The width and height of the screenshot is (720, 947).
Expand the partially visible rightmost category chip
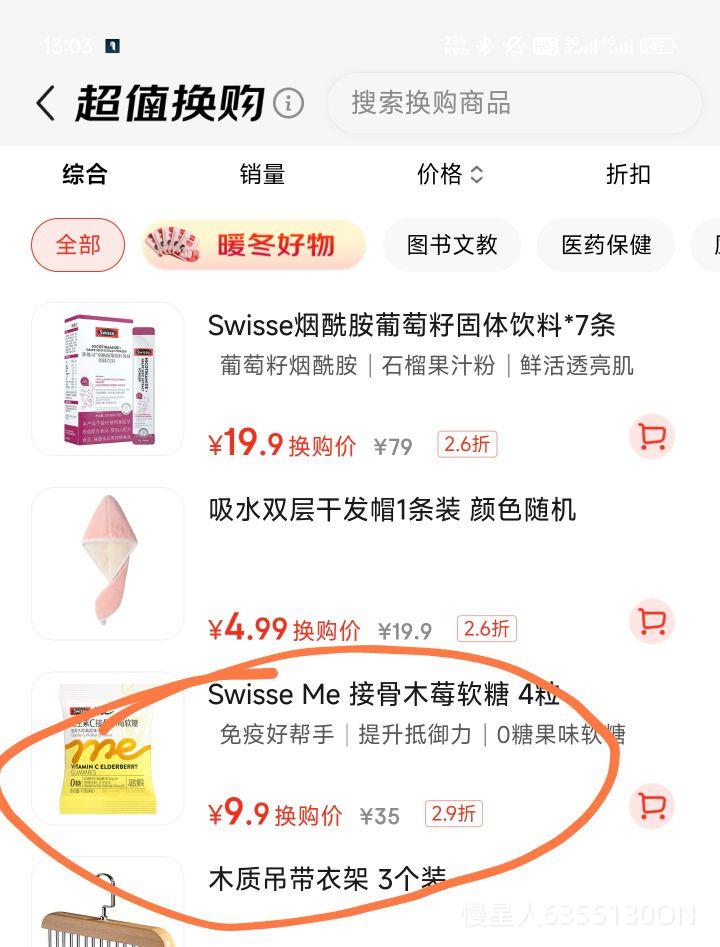pos(712,244)
